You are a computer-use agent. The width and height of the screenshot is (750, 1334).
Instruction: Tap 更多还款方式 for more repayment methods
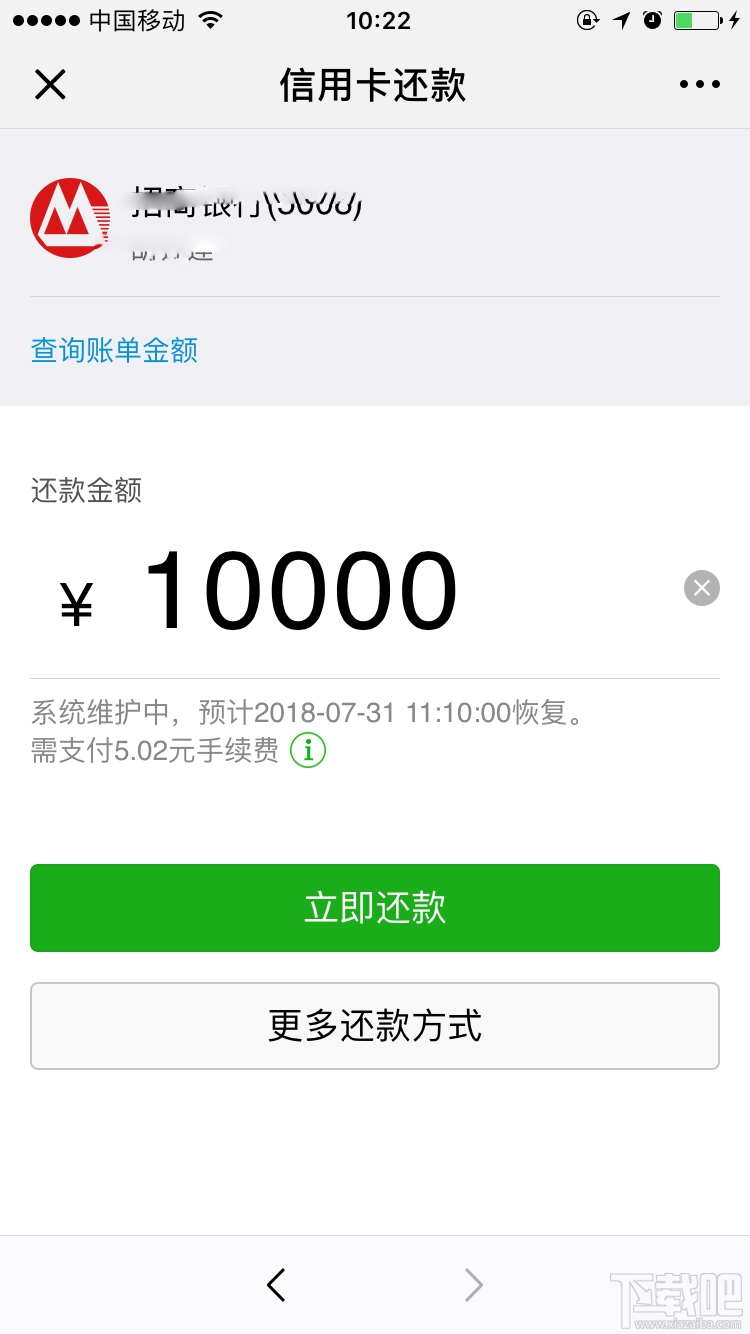tap(375, 1026)
